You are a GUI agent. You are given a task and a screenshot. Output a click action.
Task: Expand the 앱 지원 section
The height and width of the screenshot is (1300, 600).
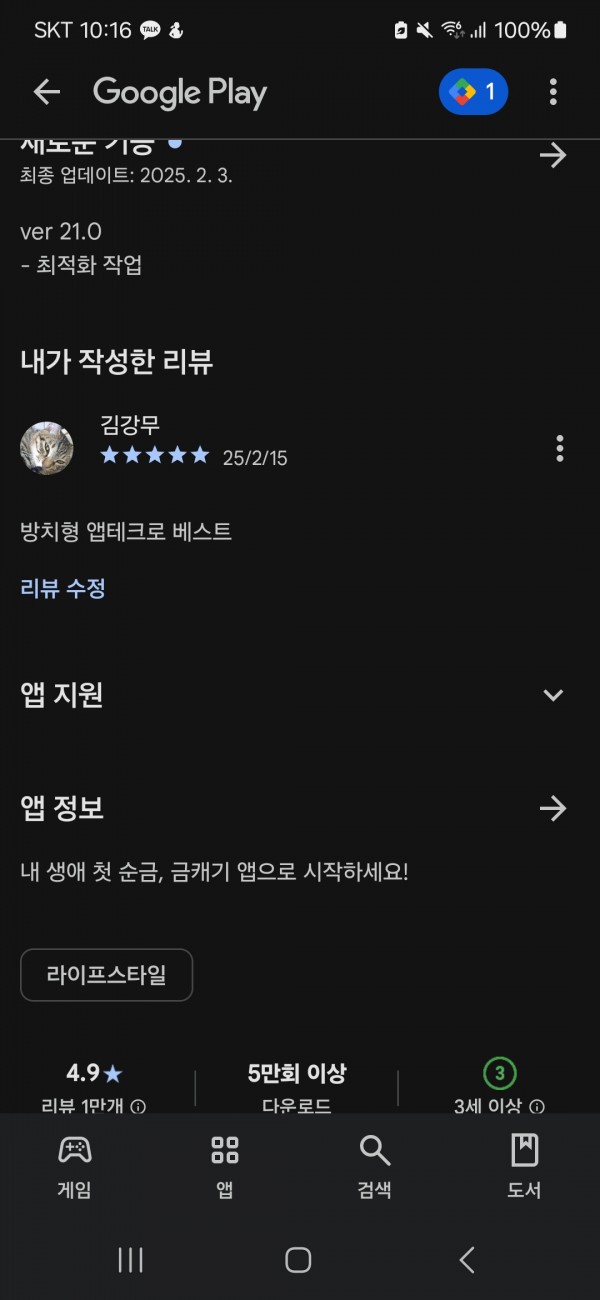click(552, 695)
